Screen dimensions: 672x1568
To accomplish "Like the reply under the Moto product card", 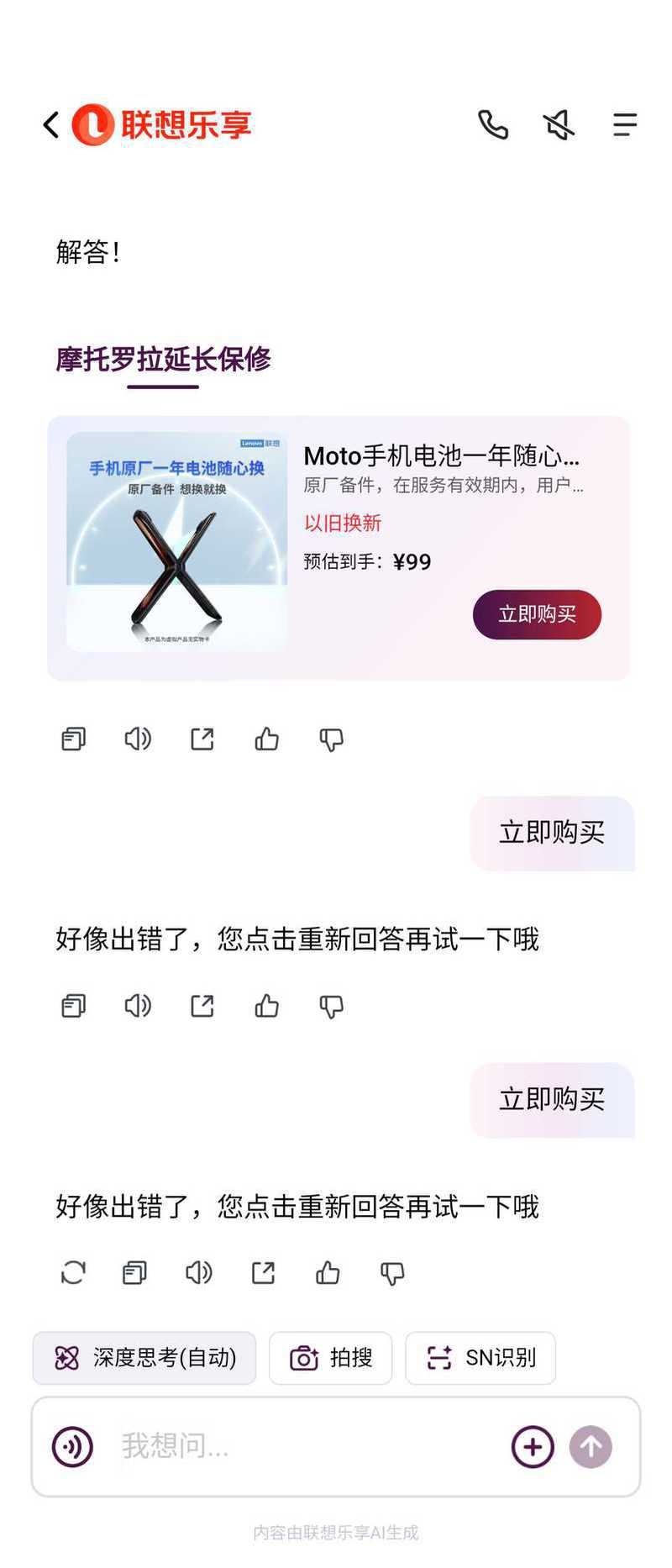I will pyautogui.click(x=266, y=739).
